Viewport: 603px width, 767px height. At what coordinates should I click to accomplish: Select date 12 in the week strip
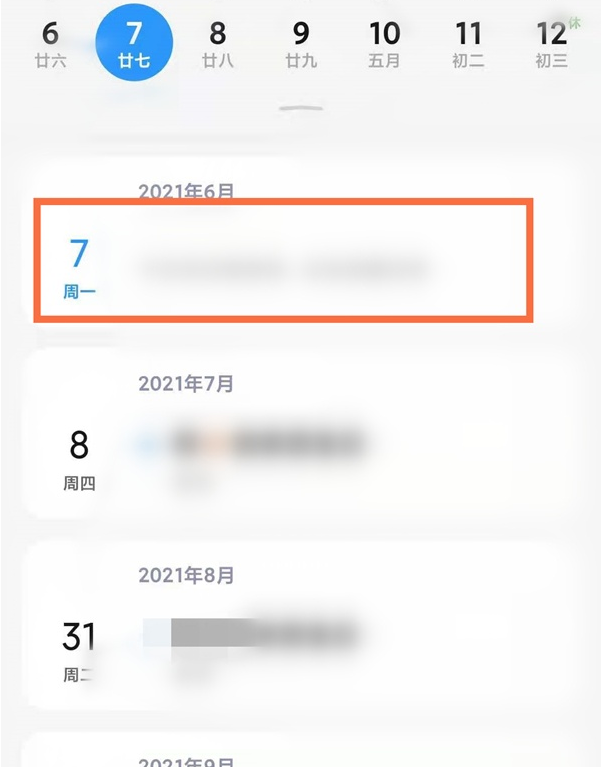(551, 42)
